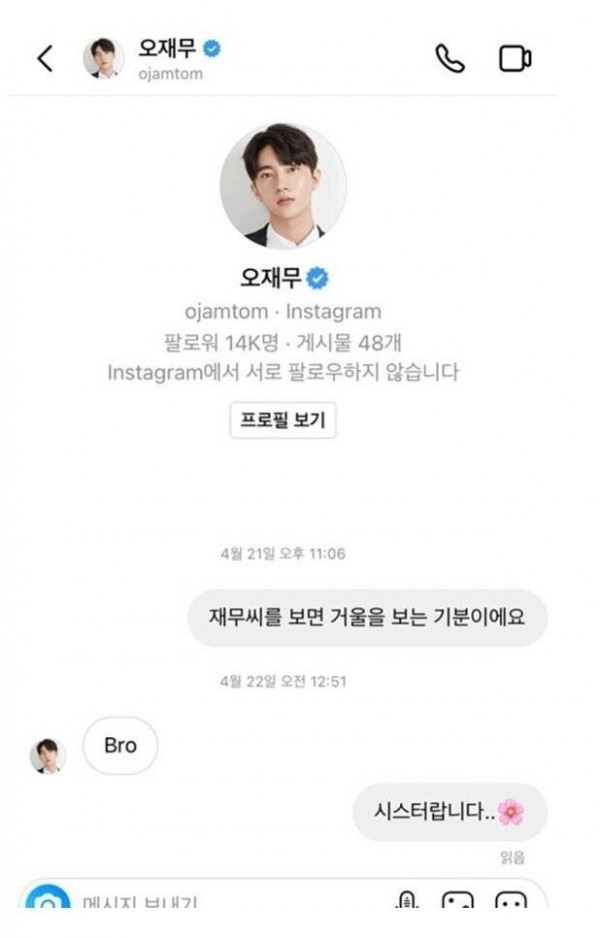Record a voice message with microphone icon

(407, 903)
